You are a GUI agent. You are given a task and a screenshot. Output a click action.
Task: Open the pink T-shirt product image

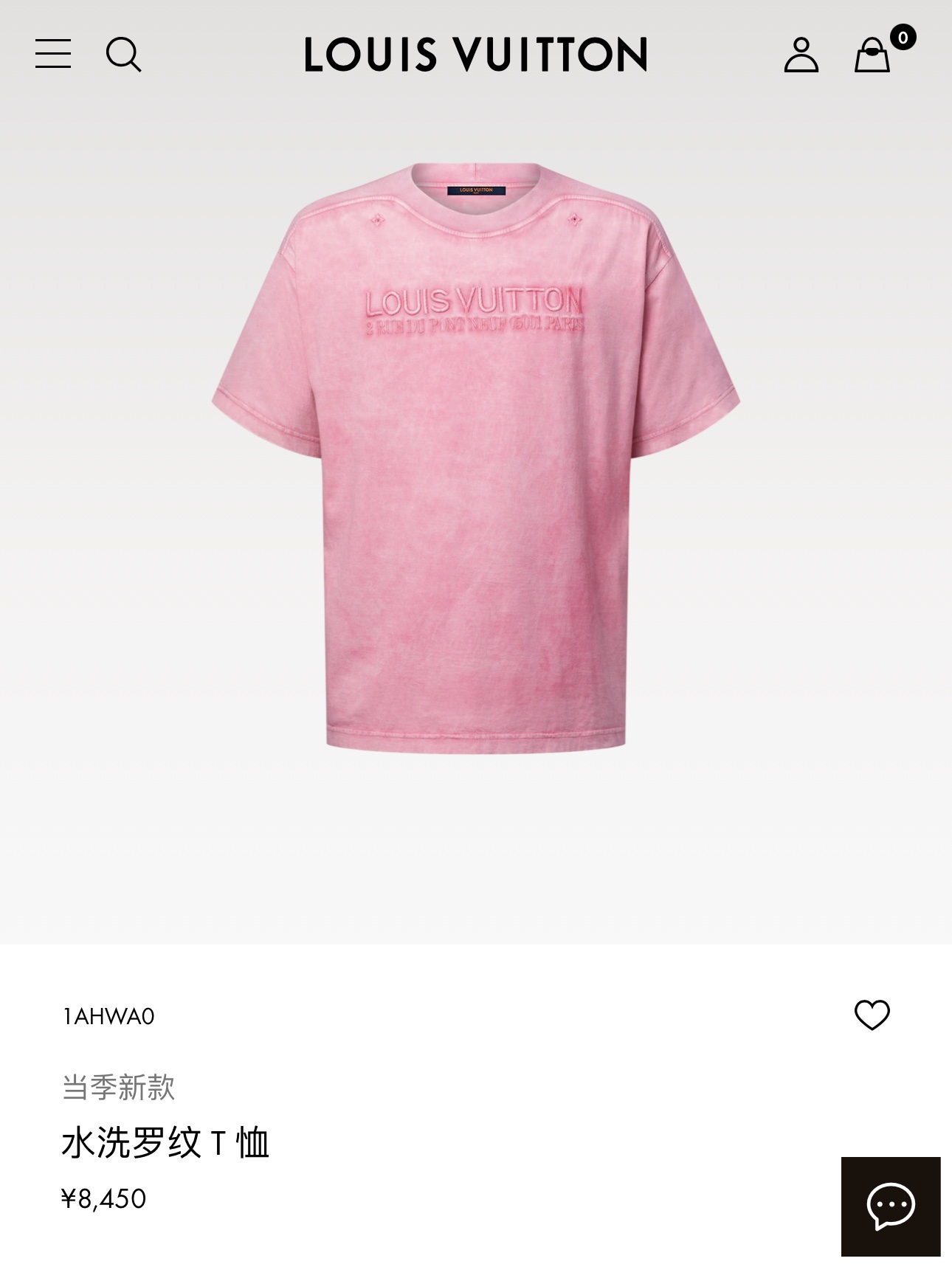tap(476, 457)
